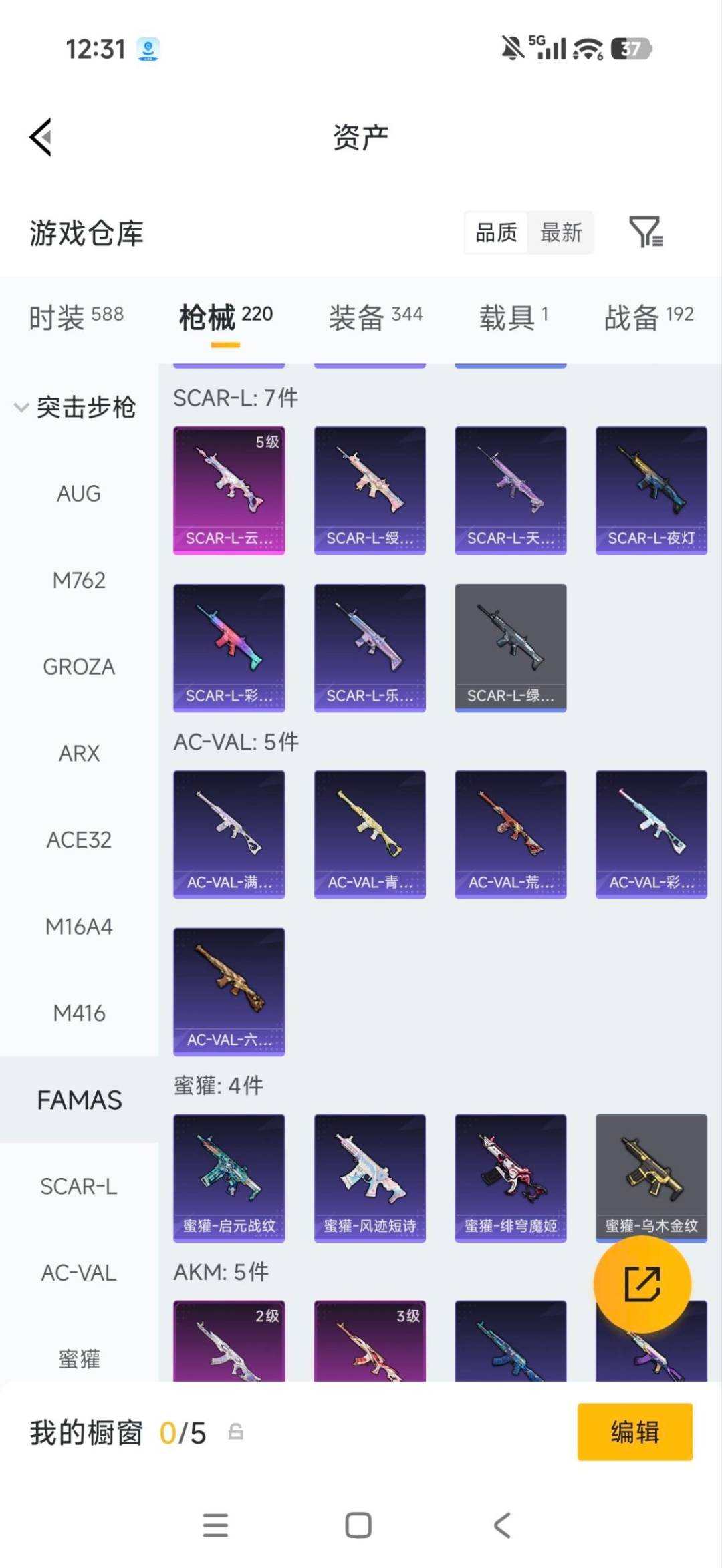Jump to the M416 section
722x1568 pixels.
coord(79,1013)
